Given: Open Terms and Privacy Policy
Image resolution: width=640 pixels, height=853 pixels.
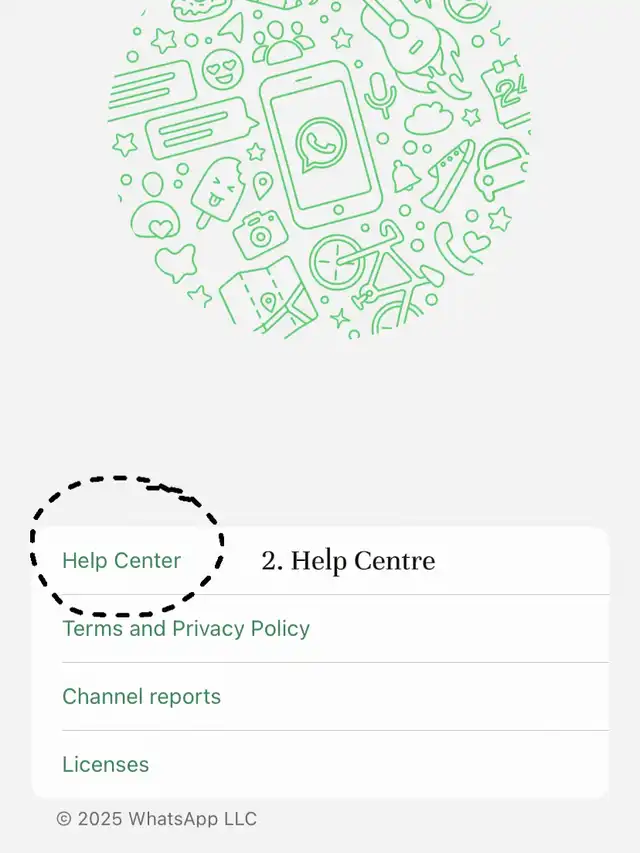Looking at the screenshot, I should click(186, 629).
